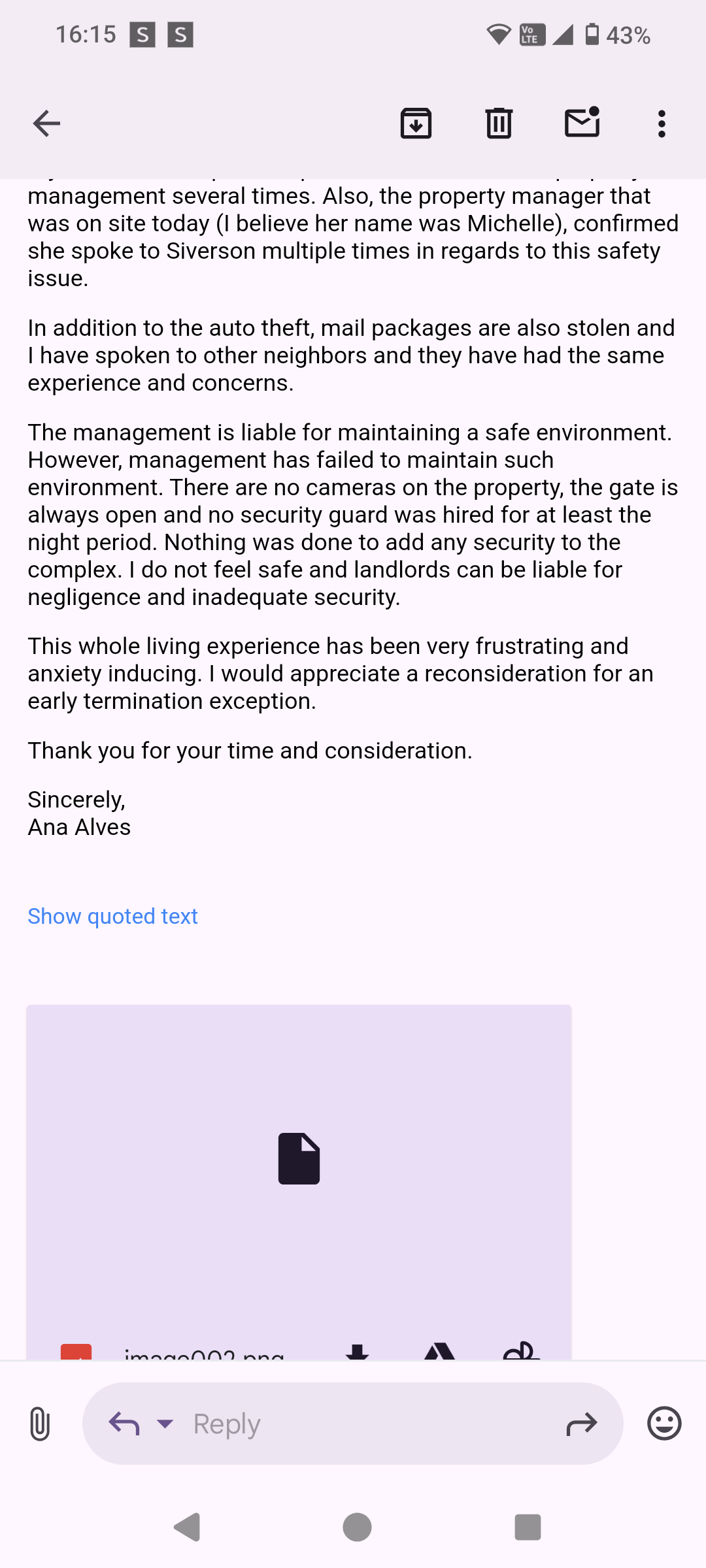Go back to the inbox

(46, 123)
